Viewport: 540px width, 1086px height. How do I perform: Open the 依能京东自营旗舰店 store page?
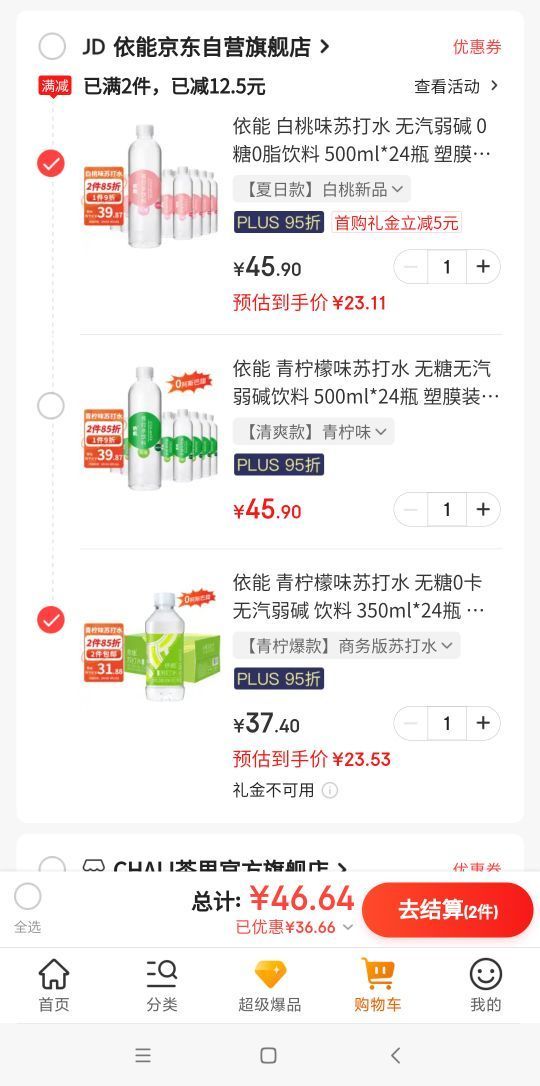coord(206,47)
